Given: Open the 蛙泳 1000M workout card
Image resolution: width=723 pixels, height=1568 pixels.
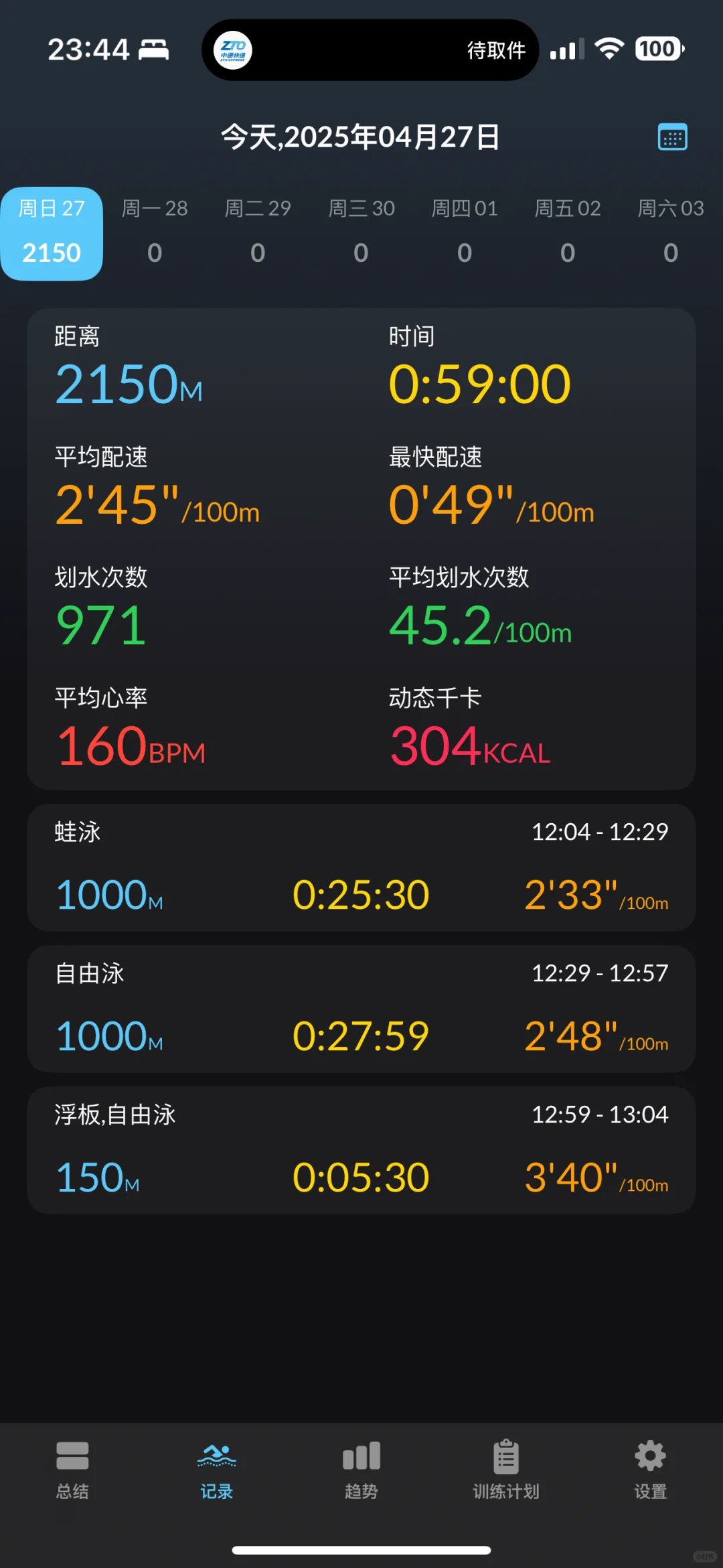Looking at the screenshot, I should point(361,867).
